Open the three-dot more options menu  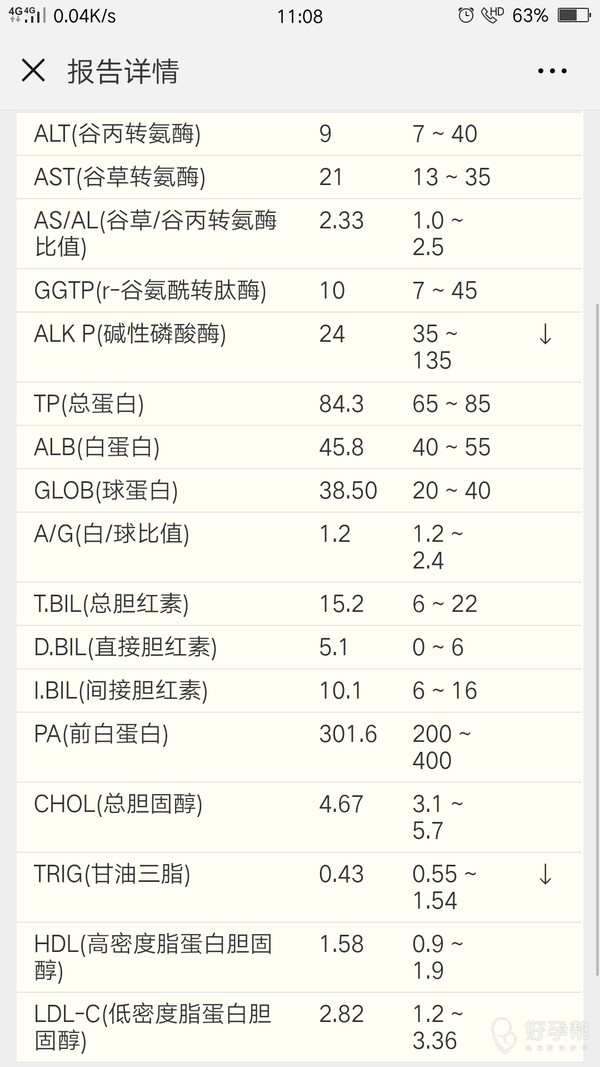tap(552, 71)
